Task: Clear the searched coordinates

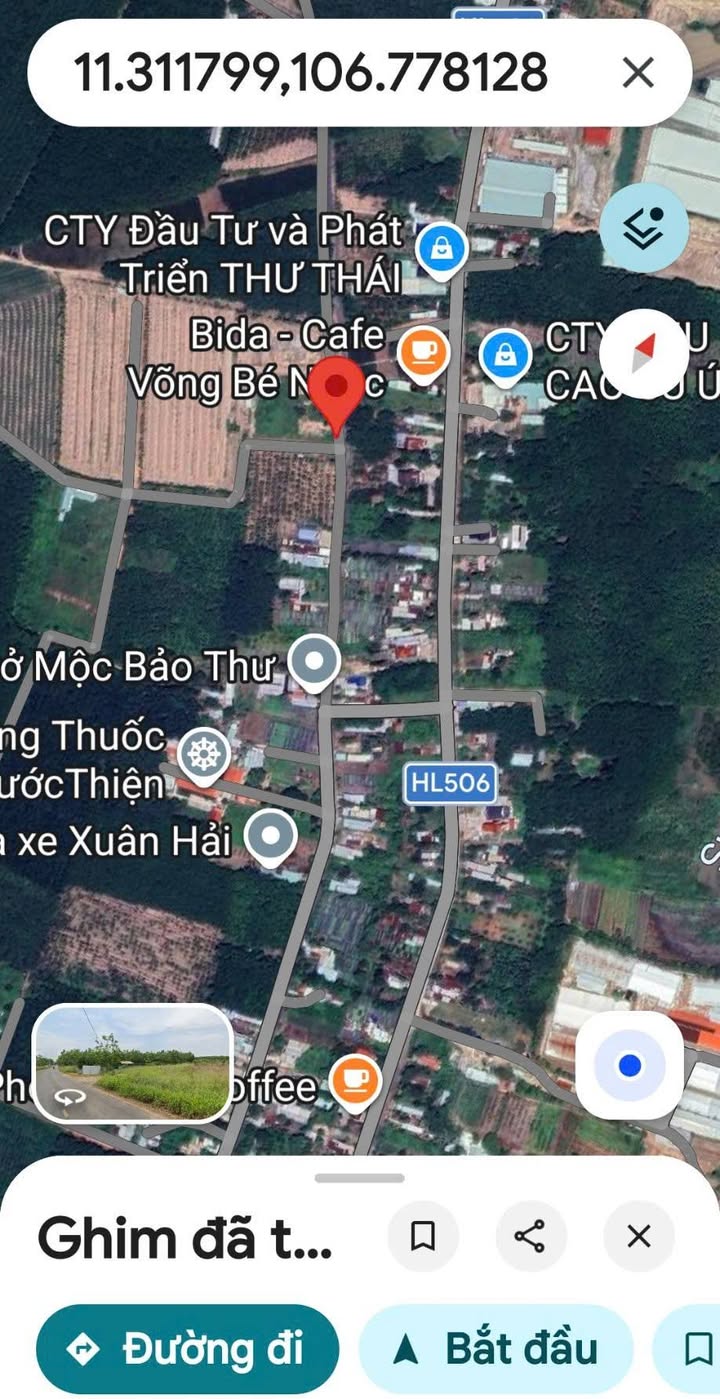Action: (x=638, y=73)
